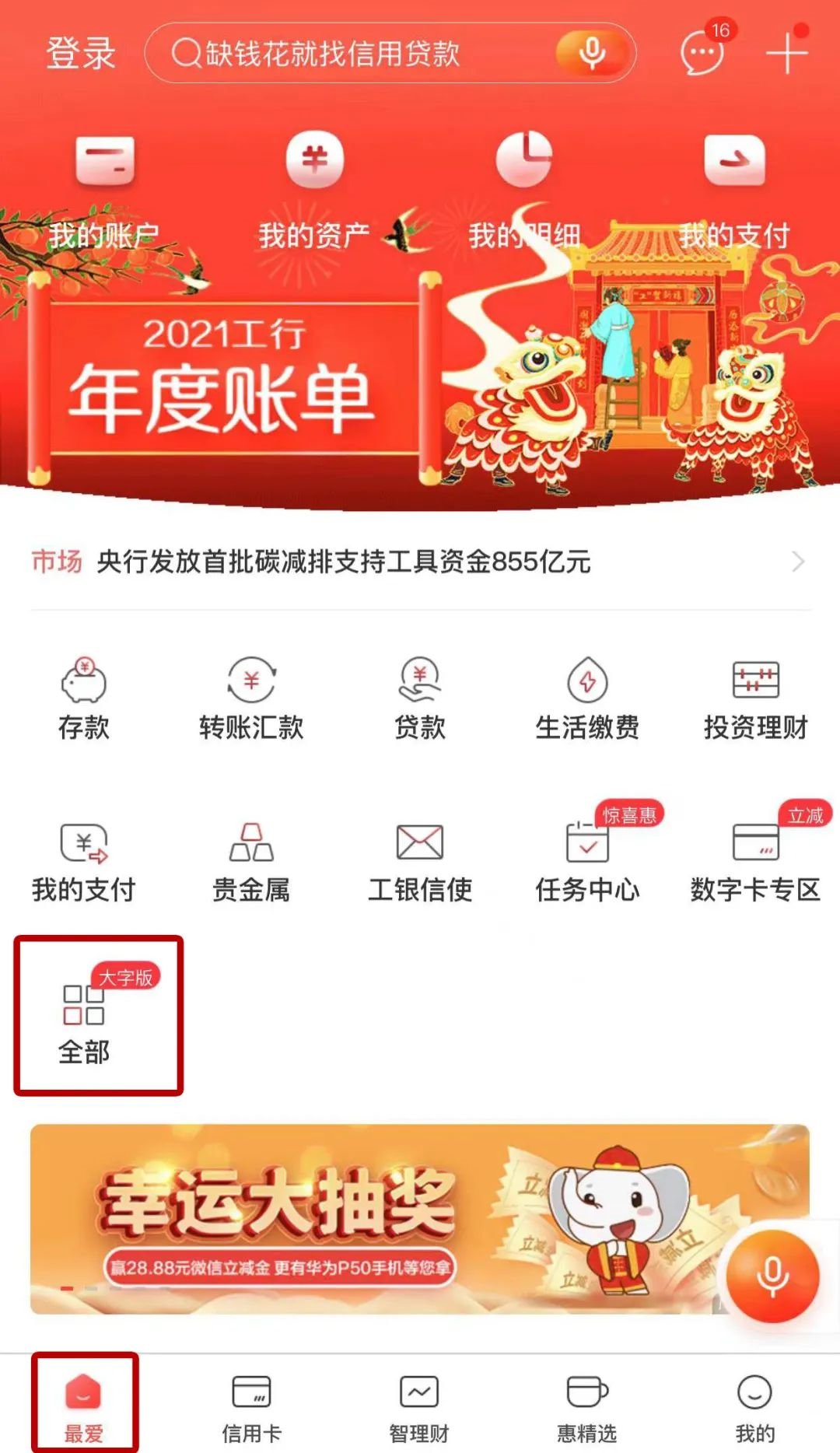
Task: Open the plus menu icon
Action: click(786, 54)
